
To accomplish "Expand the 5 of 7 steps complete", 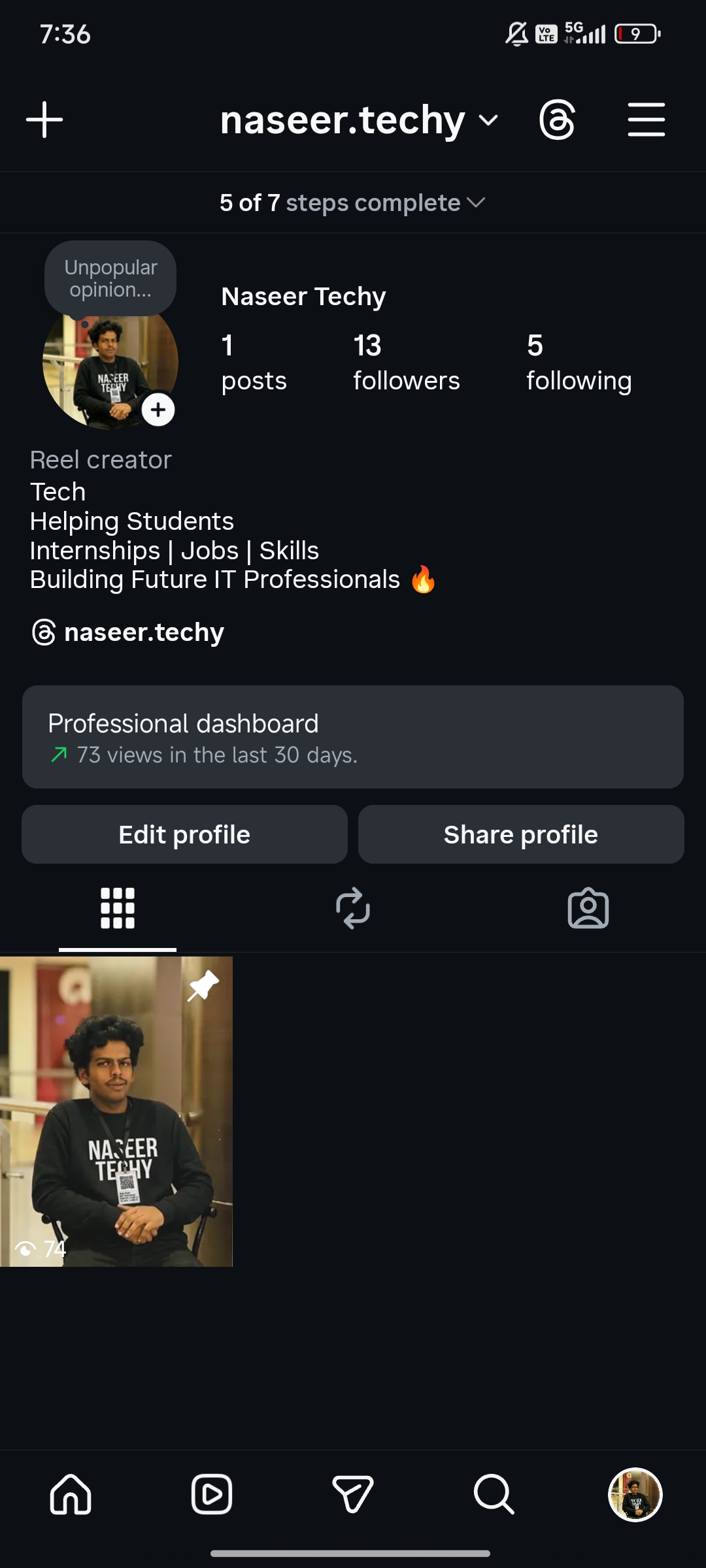I will (x=352, y=203).
